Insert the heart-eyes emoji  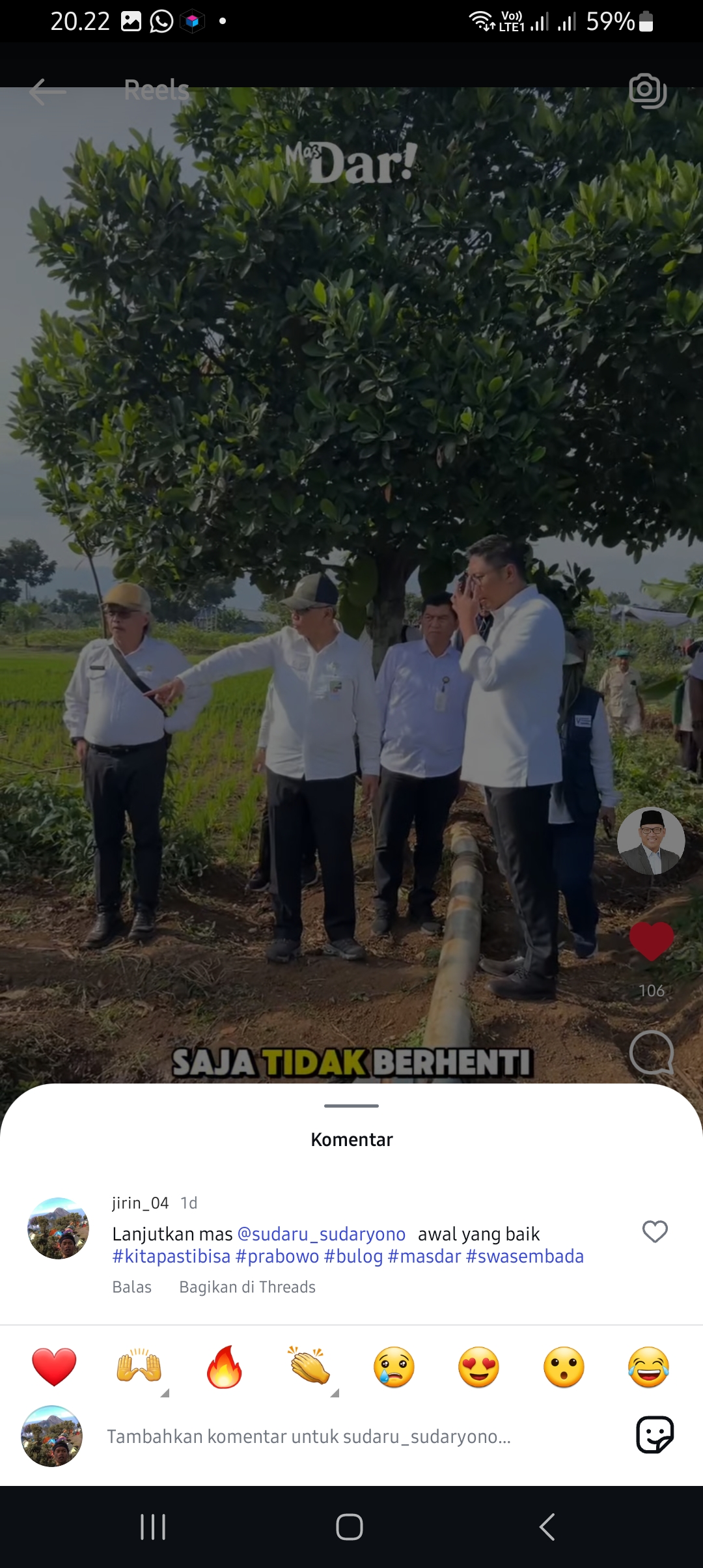478,1366
